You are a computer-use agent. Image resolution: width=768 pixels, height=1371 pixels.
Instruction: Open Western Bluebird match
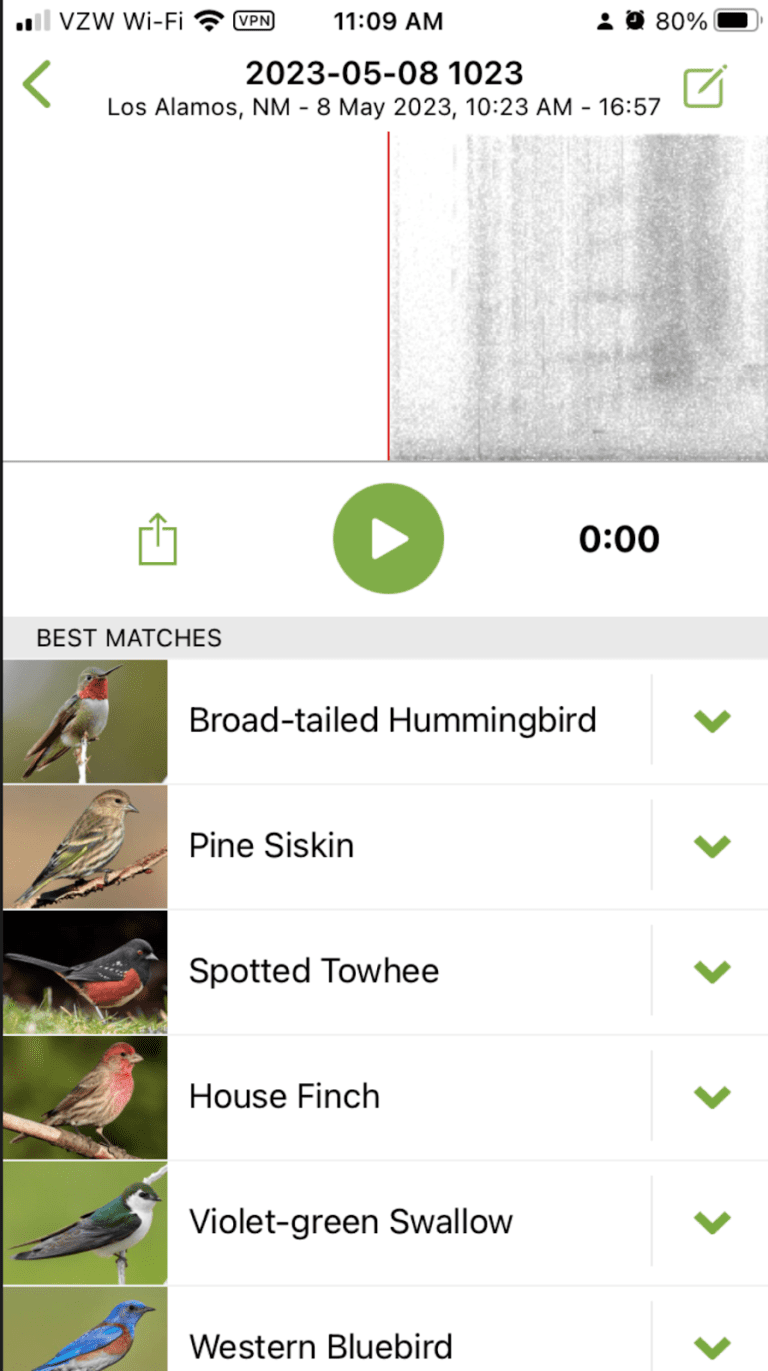pos(321,1345)
